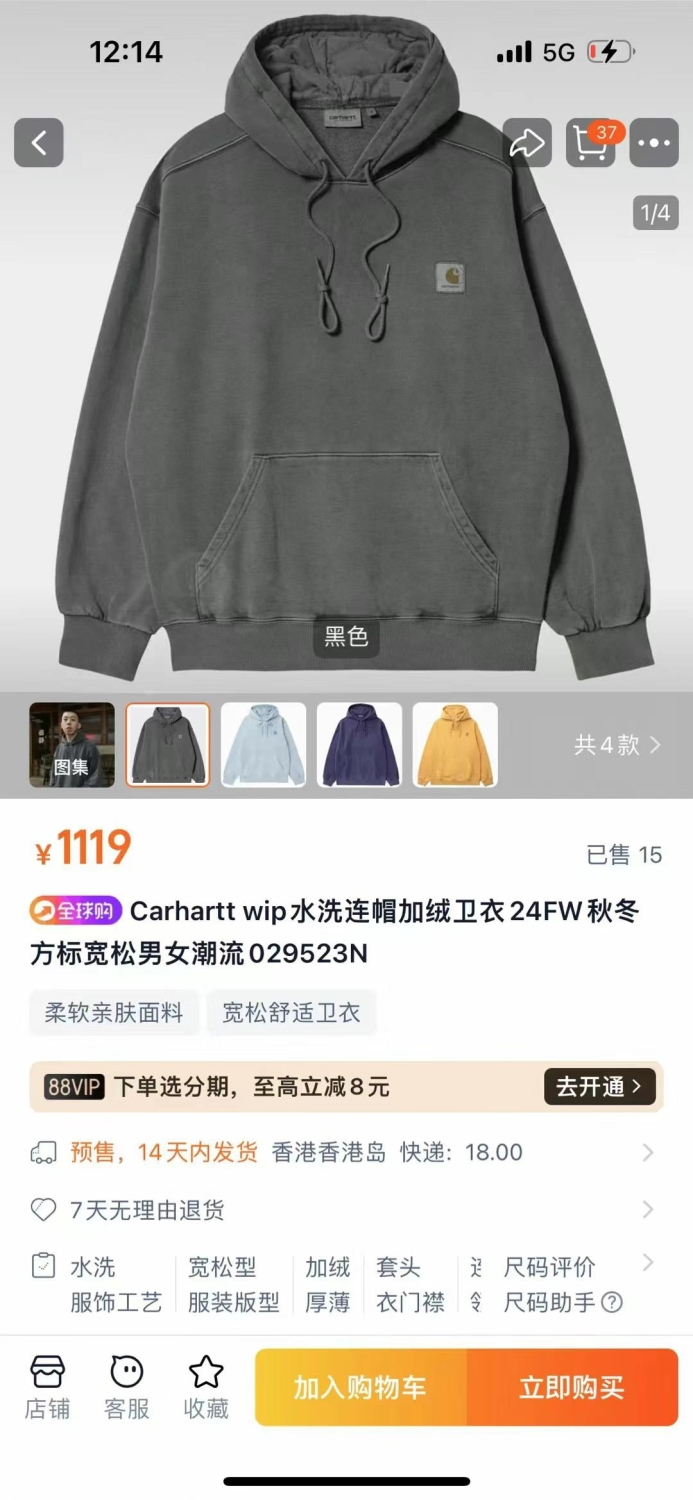
Task: Select the purple hoodie color
Action: (359, 745)
